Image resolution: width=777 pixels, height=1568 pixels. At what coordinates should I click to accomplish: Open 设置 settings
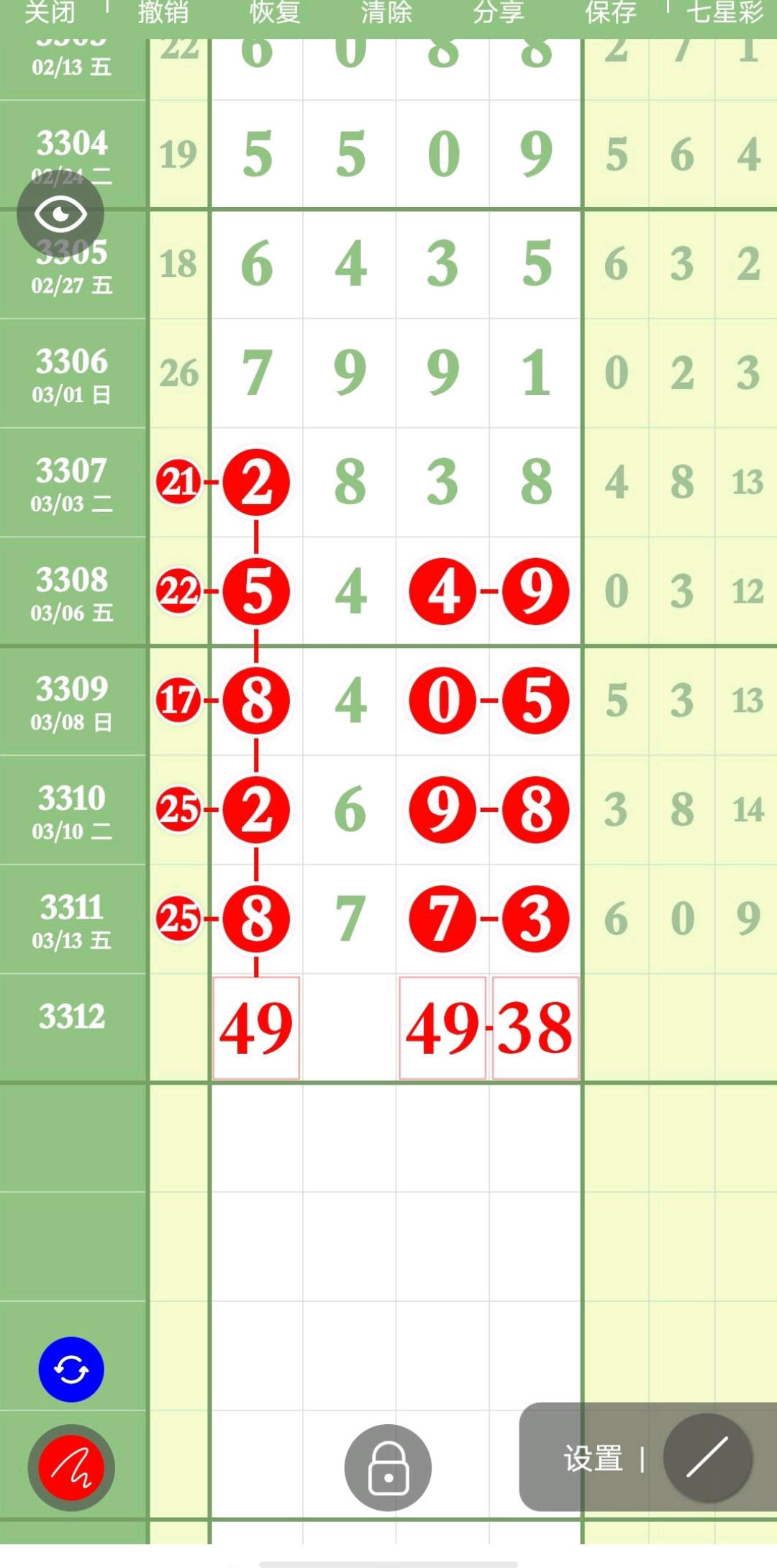[x=593, y=1459]
